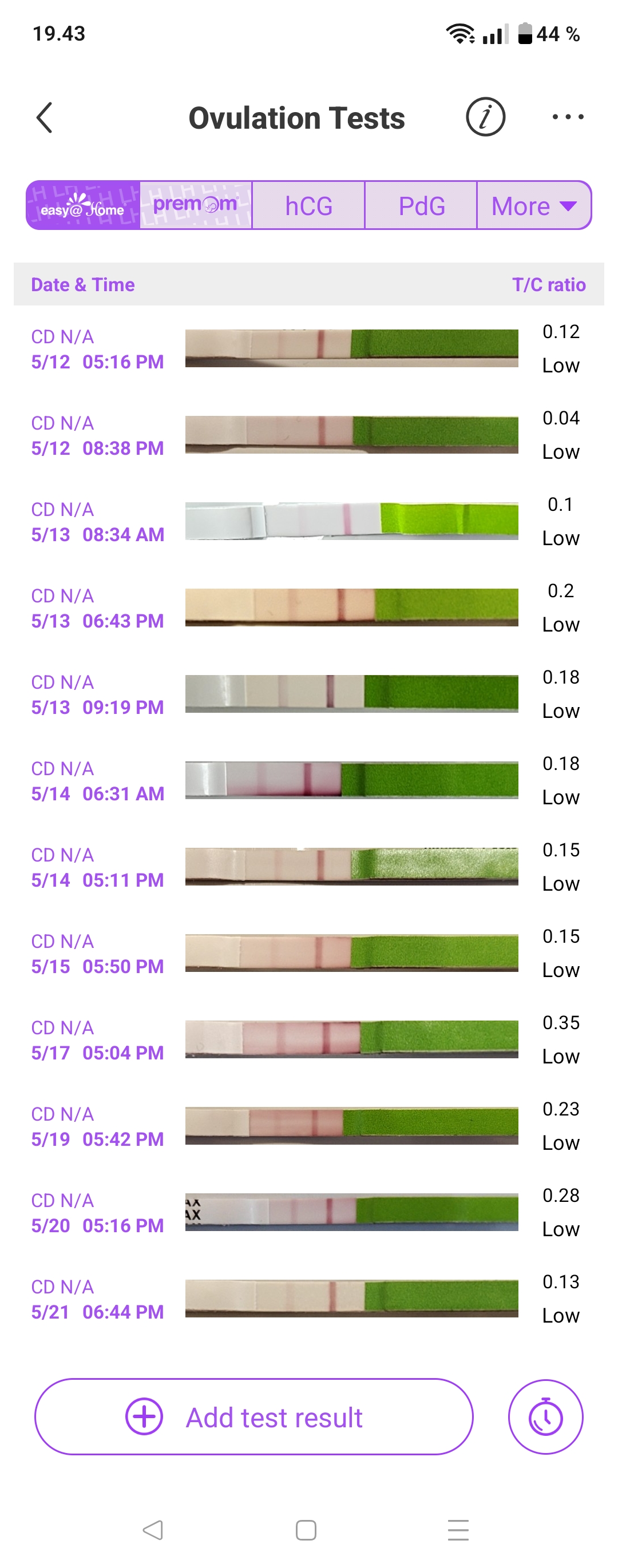Switch to the Premom test tab
This screenshot has width=618, height=1568.
tap(196, 206)
